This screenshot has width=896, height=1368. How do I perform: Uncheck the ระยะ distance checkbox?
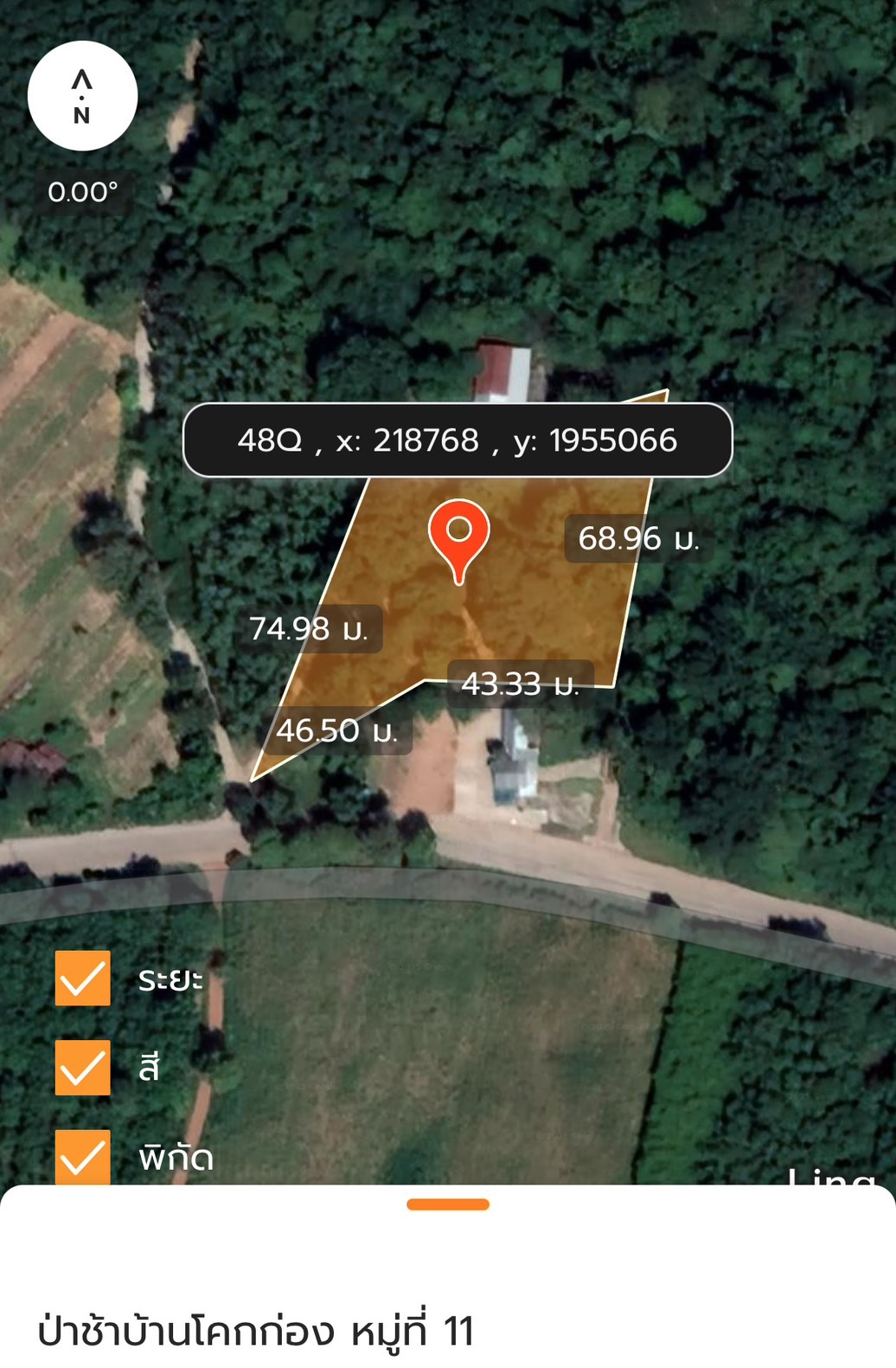(83, 978)
